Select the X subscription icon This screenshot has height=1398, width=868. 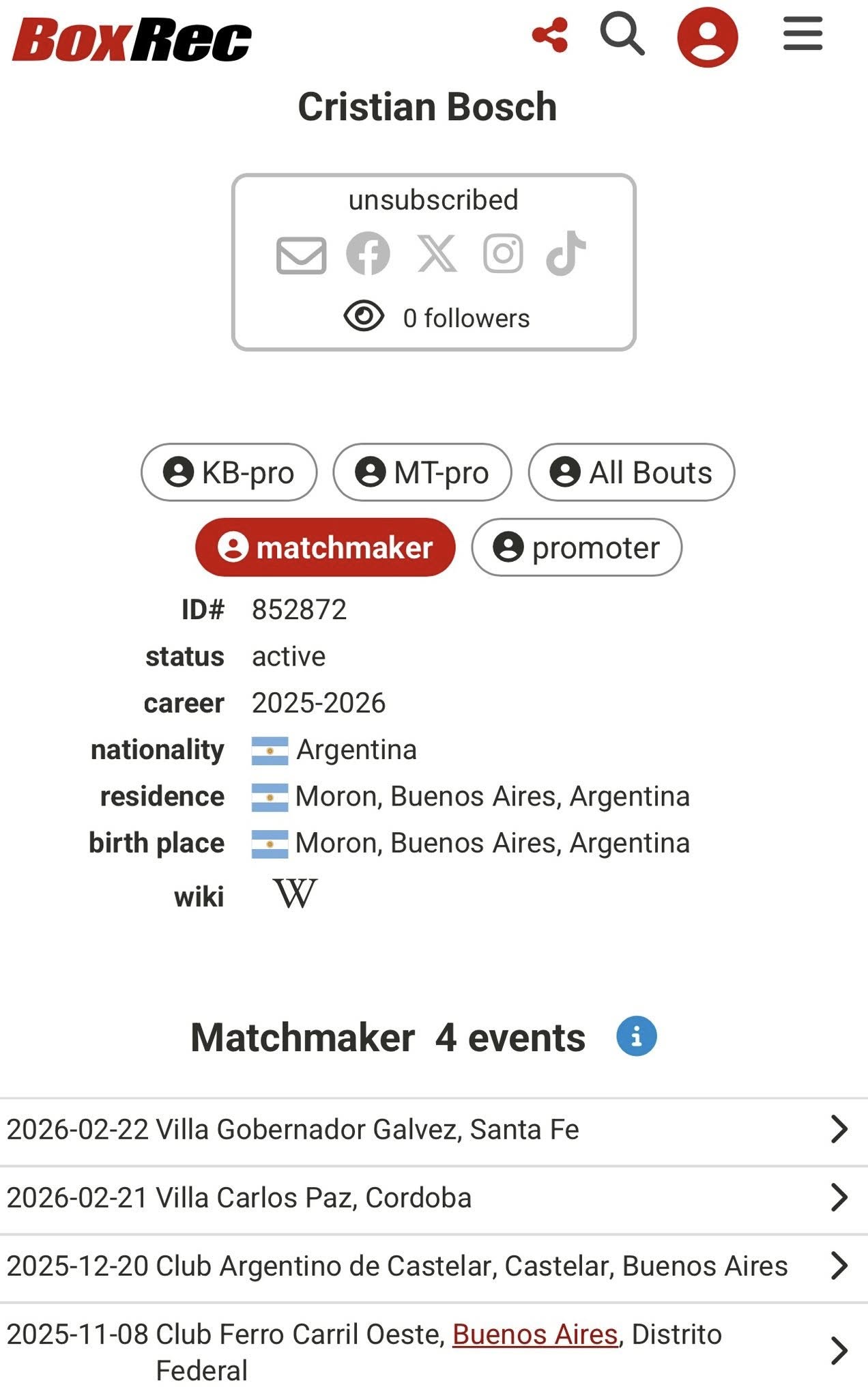tap(437, 254)
